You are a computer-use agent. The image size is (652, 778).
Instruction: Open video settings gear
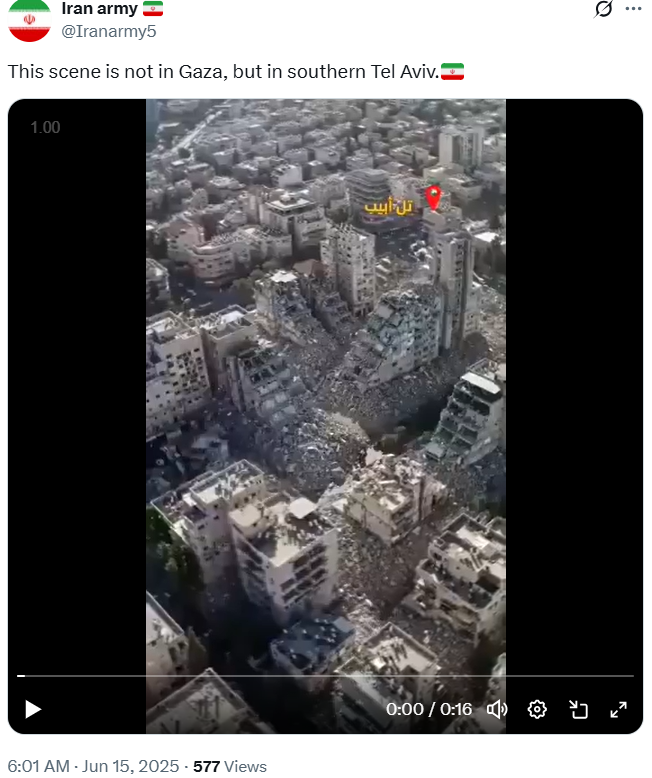pyautogui.click(x=537, y=709)
